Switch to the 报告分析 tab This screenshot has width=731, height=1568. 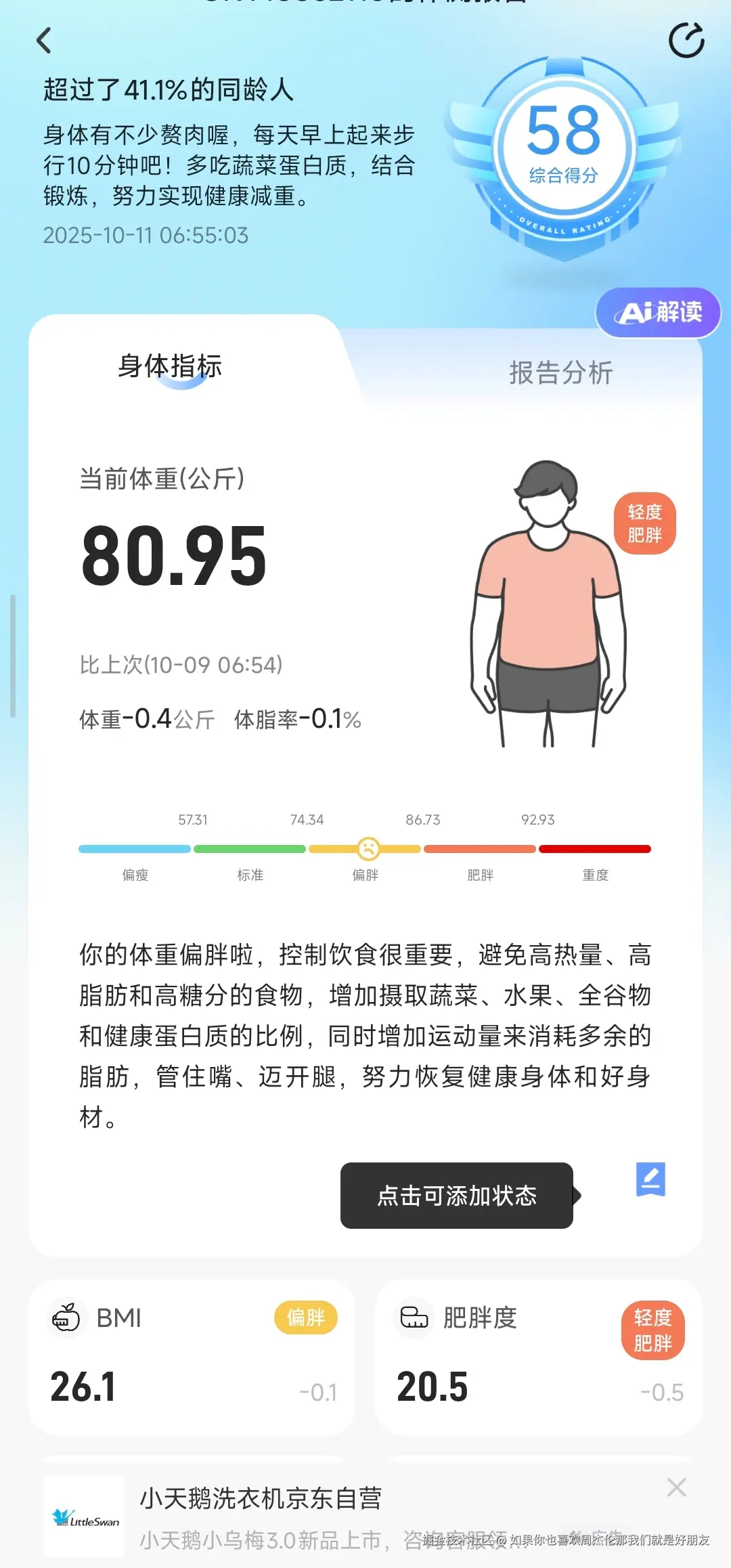coord(562,373)
